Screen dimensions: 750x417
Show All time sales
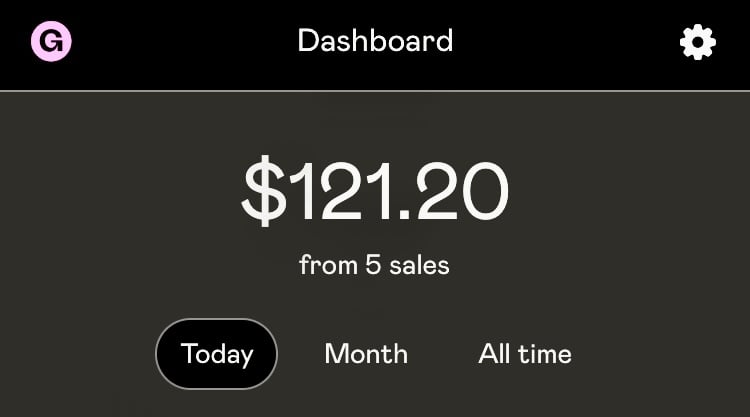click(x=525, y=353)
